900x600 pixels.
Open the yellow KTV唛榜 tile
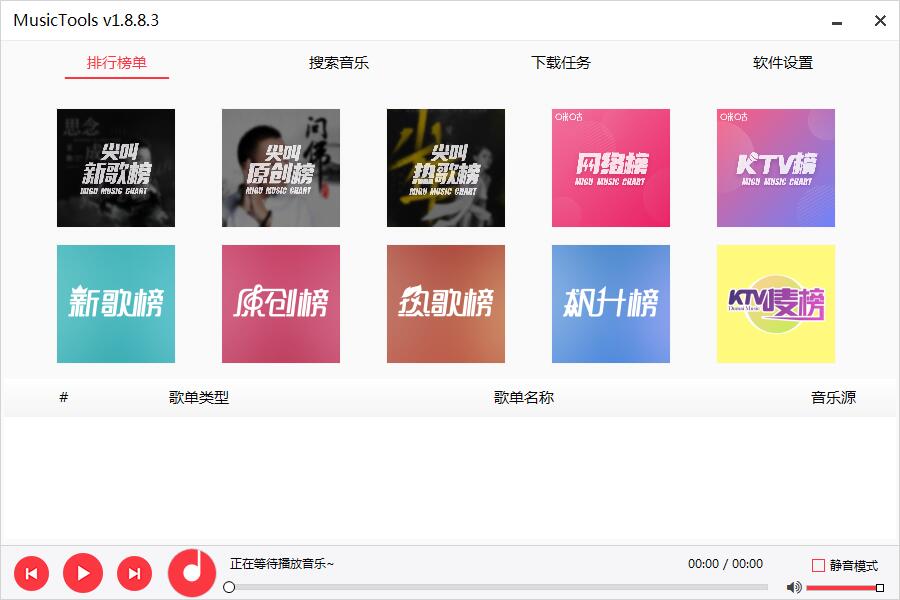click(776, 304)
